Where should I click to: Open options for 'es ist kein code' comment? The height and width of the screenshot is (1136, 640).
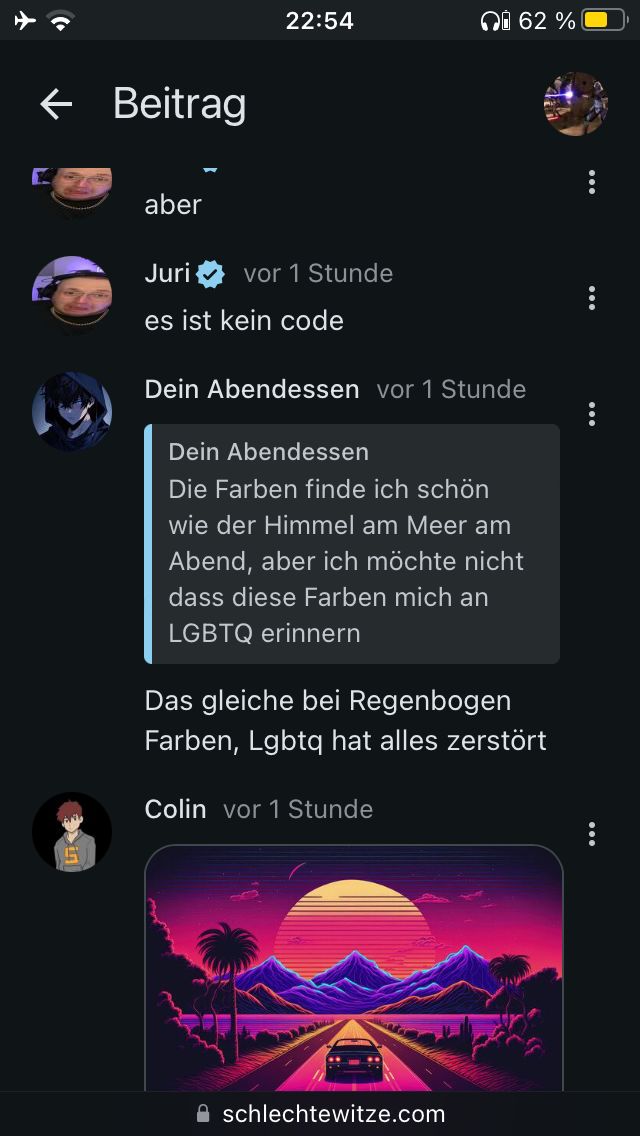592,298
